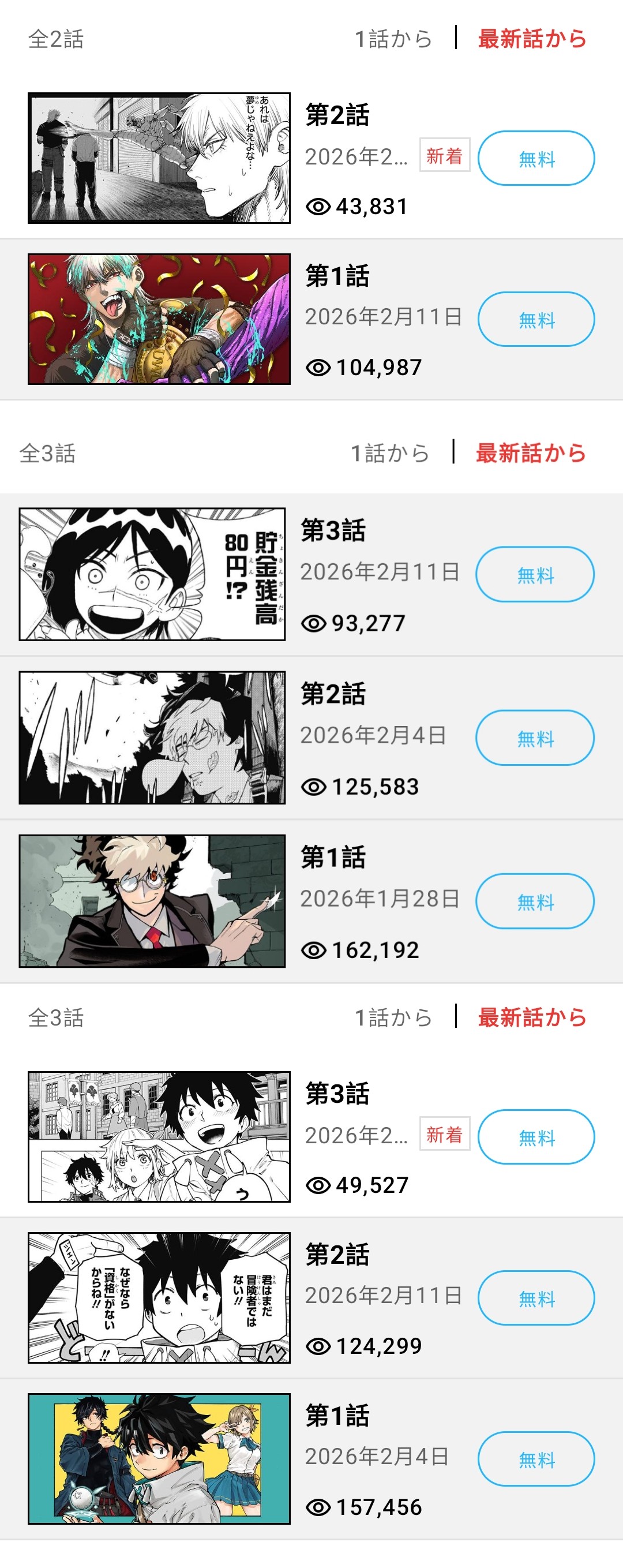Open 第2話 with 43,831 views
The width and height of the screenshot is (623, 1568).
coord(311,158)
